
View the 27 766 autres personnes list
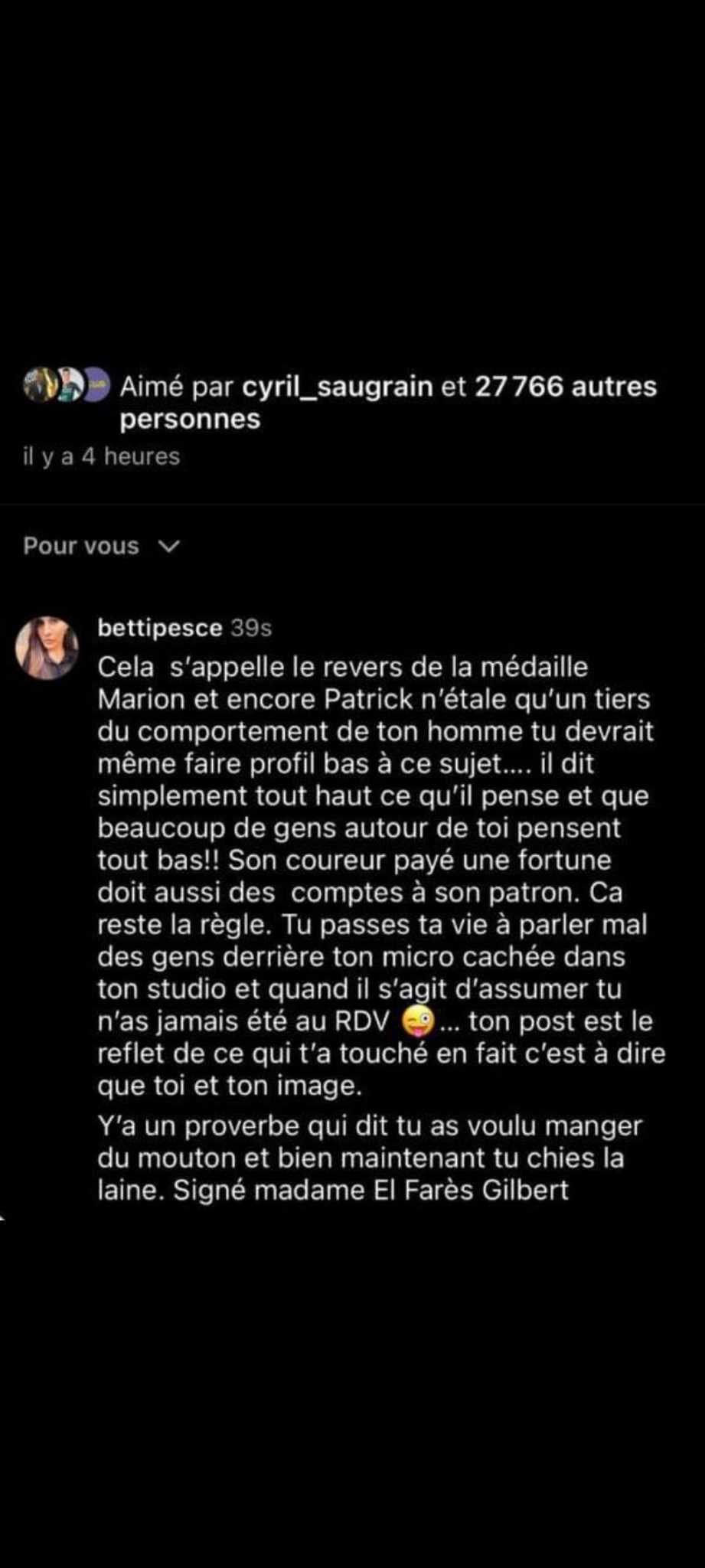click(565, 387)
